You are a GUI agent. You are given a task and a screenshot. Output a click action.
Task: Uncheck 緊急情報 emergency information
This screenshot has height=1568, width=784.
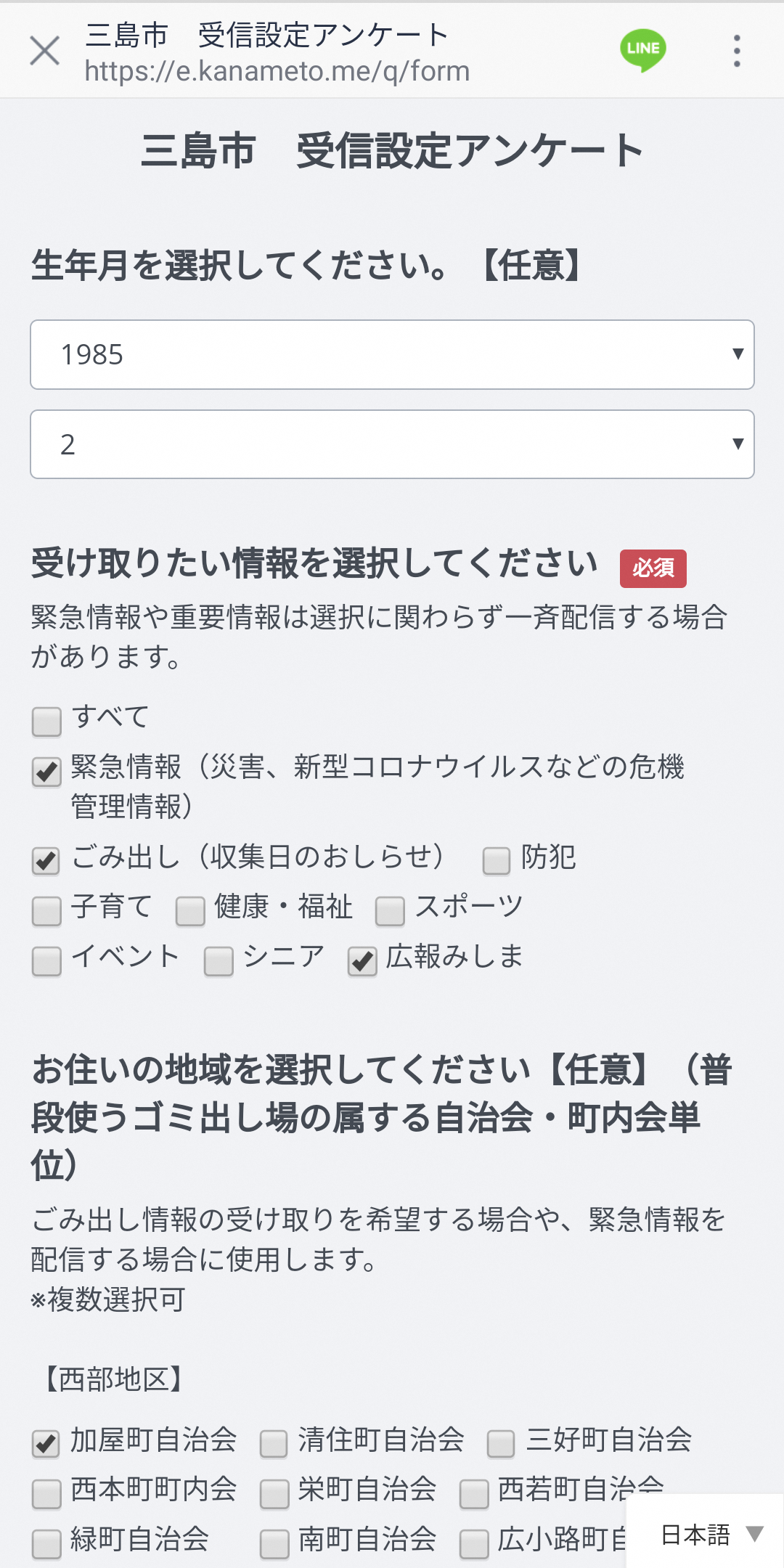tap(46, 772)
